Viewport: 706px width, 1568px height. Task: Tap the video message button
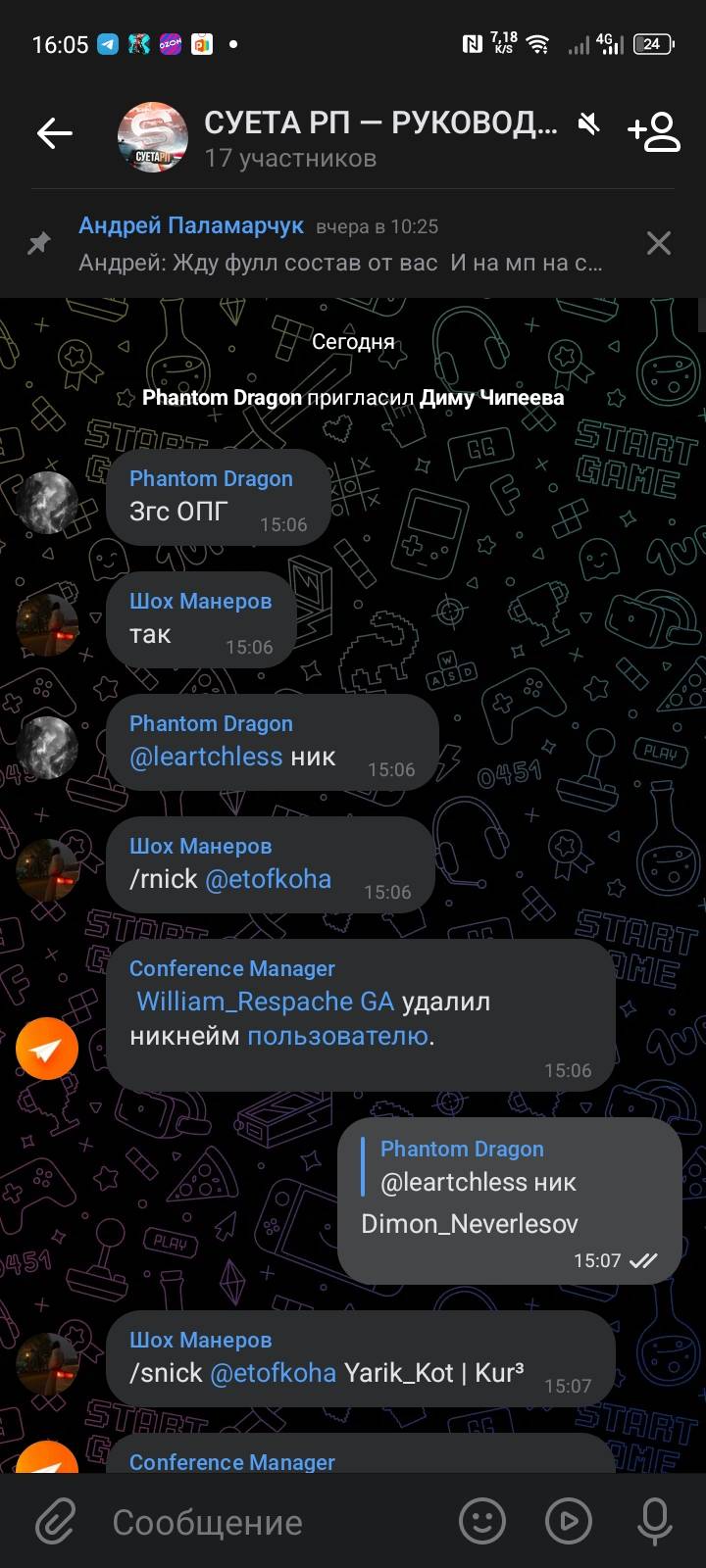tap(569, 1522)
